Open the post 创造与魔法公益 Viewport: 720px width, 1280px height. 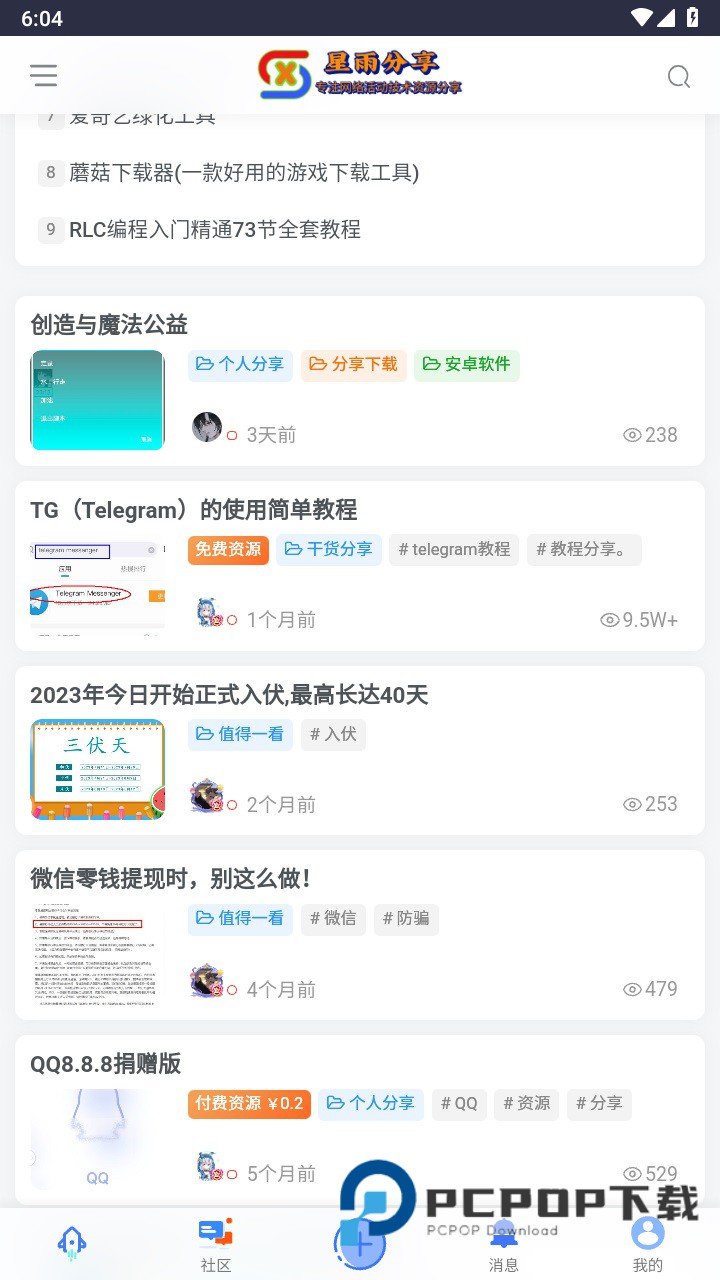coord(110,325)
